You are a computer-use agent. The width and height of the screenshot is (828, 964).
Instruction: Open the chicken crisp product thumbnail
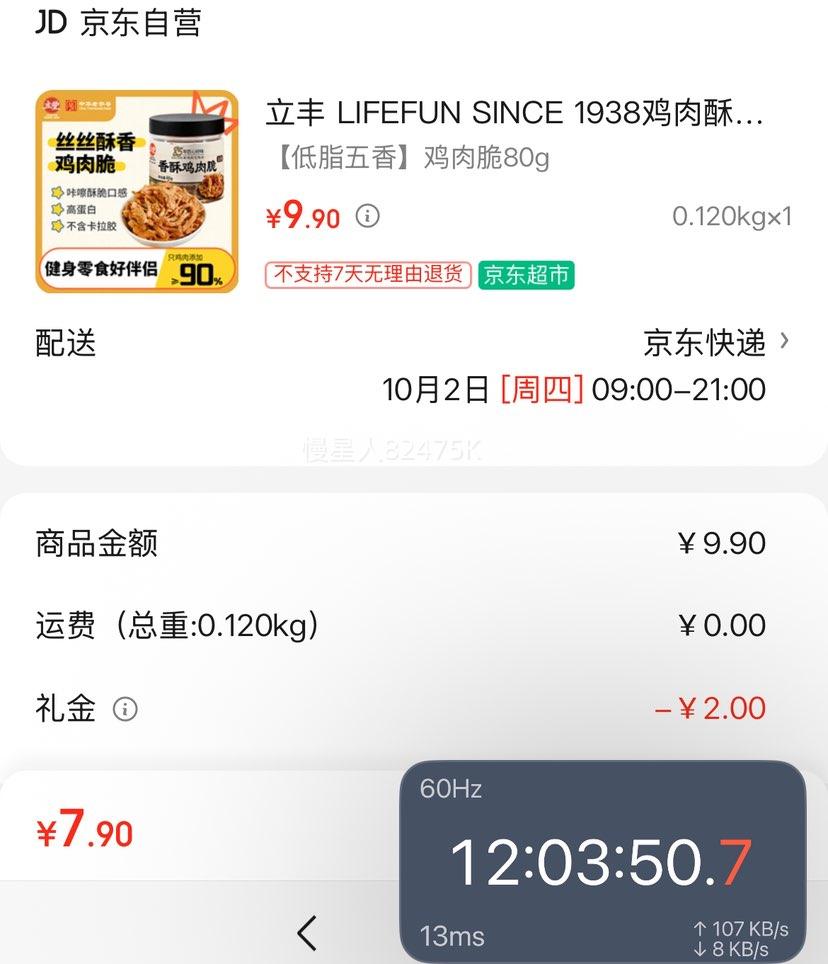pyautogui.click(x=137, y=192)
